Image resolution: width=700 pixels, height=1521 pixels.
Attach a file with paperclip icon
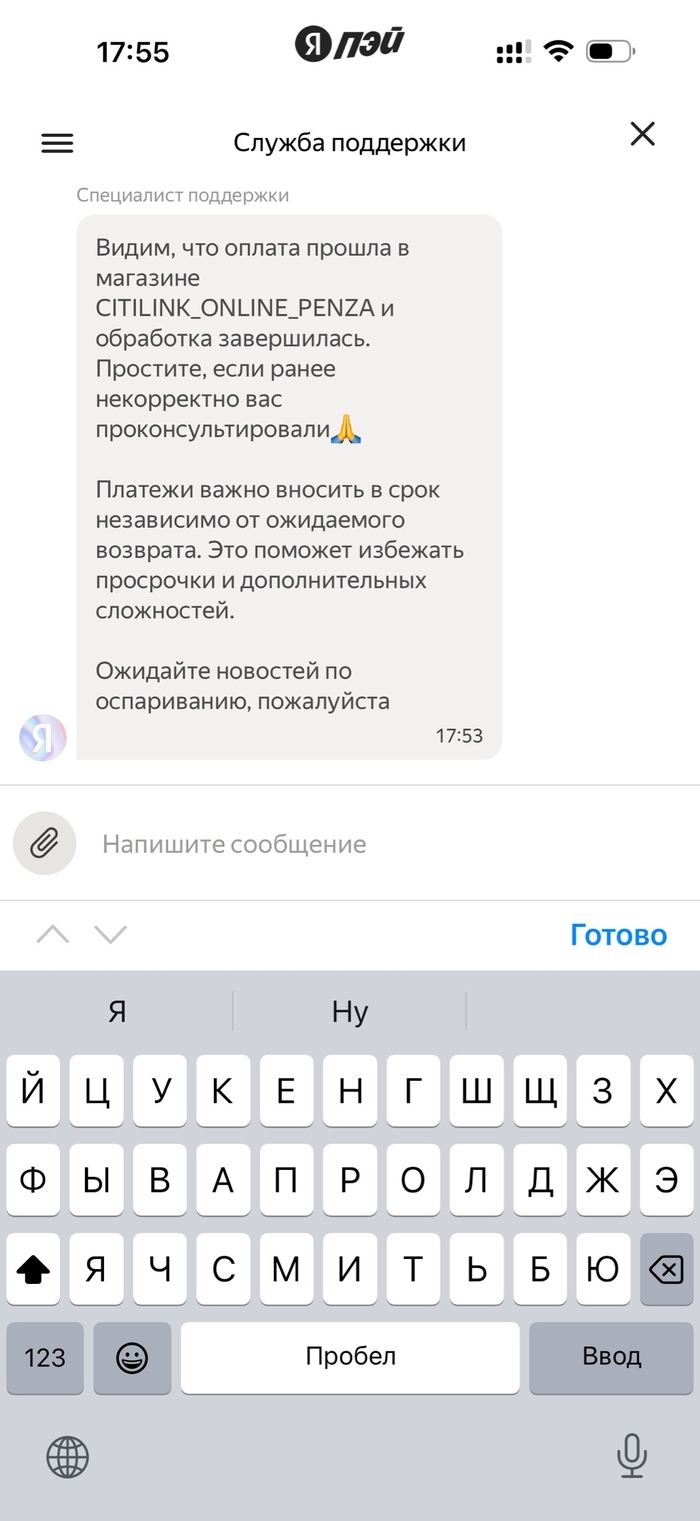[x=44, y=844]
